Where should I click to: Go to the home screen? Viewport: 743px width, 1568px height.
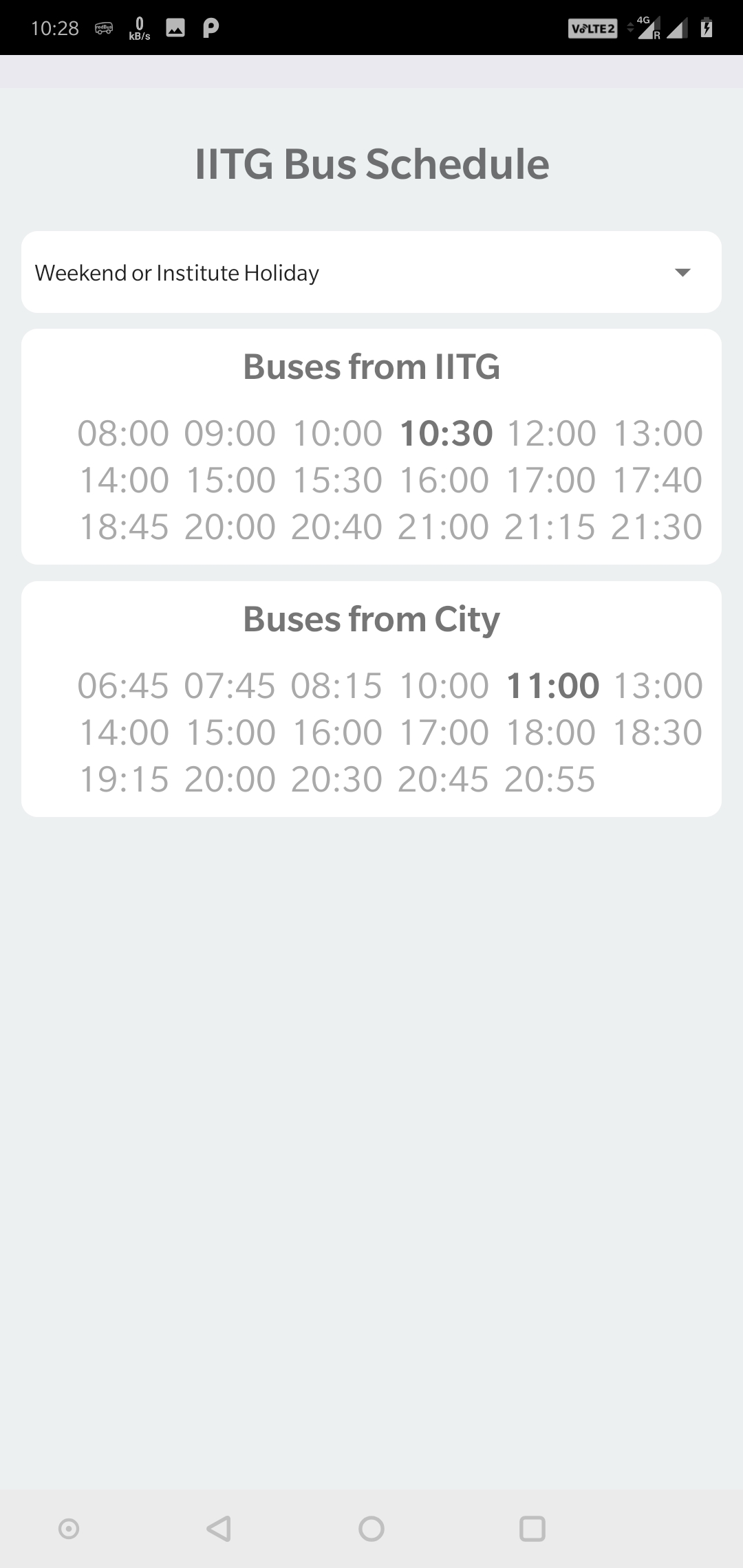pyautogui.click(x=371, y=1529)
